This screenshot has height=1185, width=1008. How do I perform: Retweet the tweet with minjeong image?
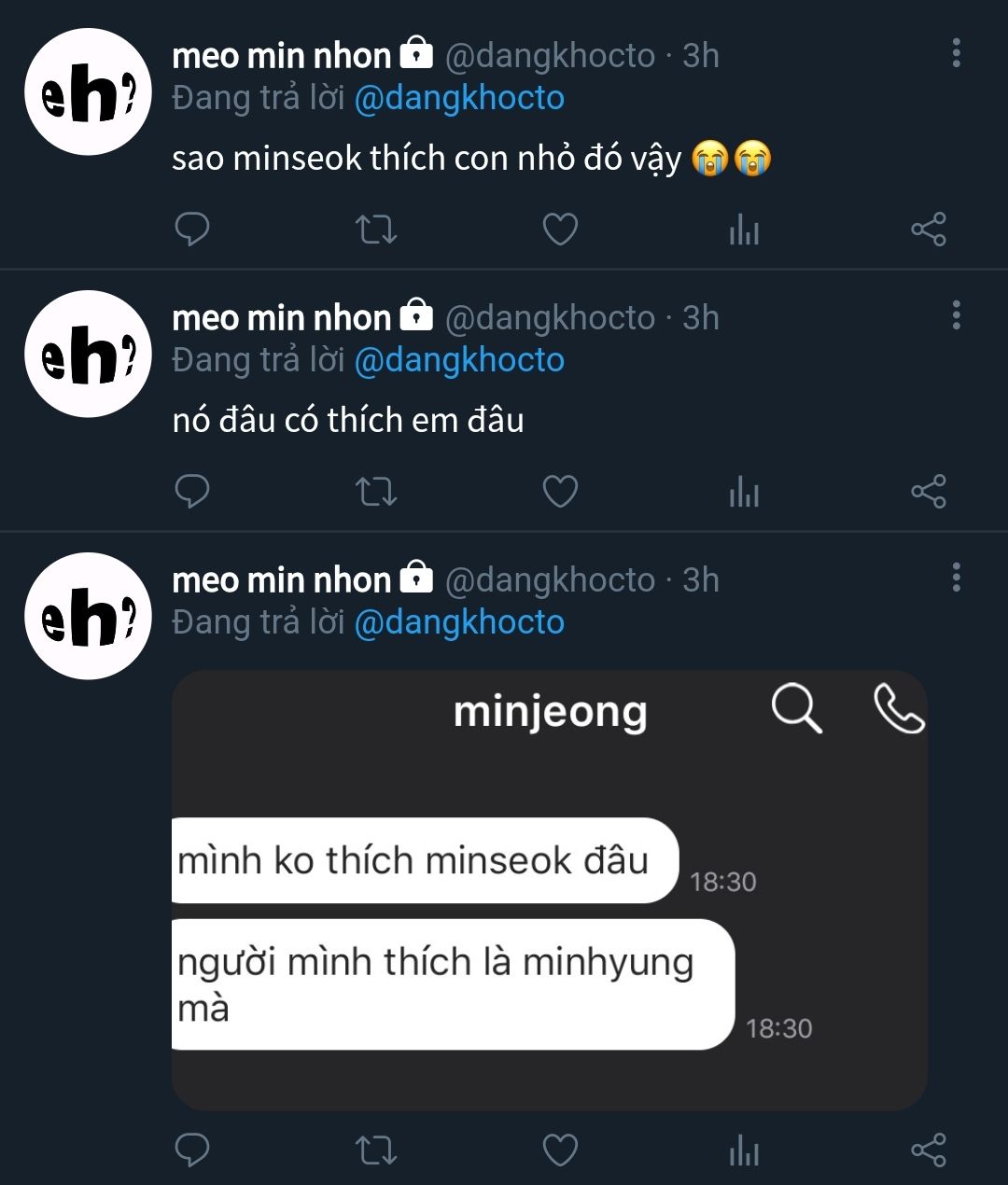[377, 1150]
